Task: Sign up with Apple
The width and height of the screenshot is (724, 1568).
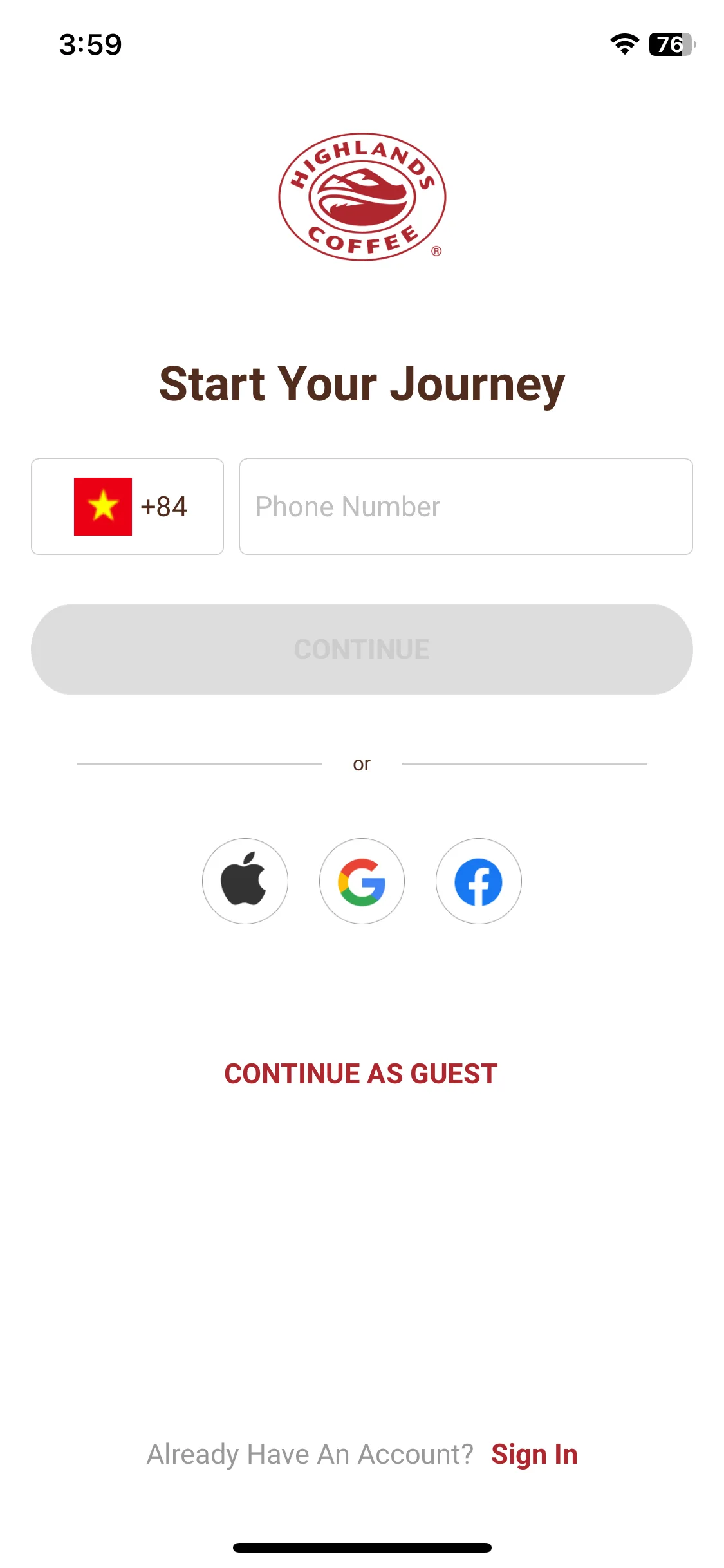Action: 245,881
